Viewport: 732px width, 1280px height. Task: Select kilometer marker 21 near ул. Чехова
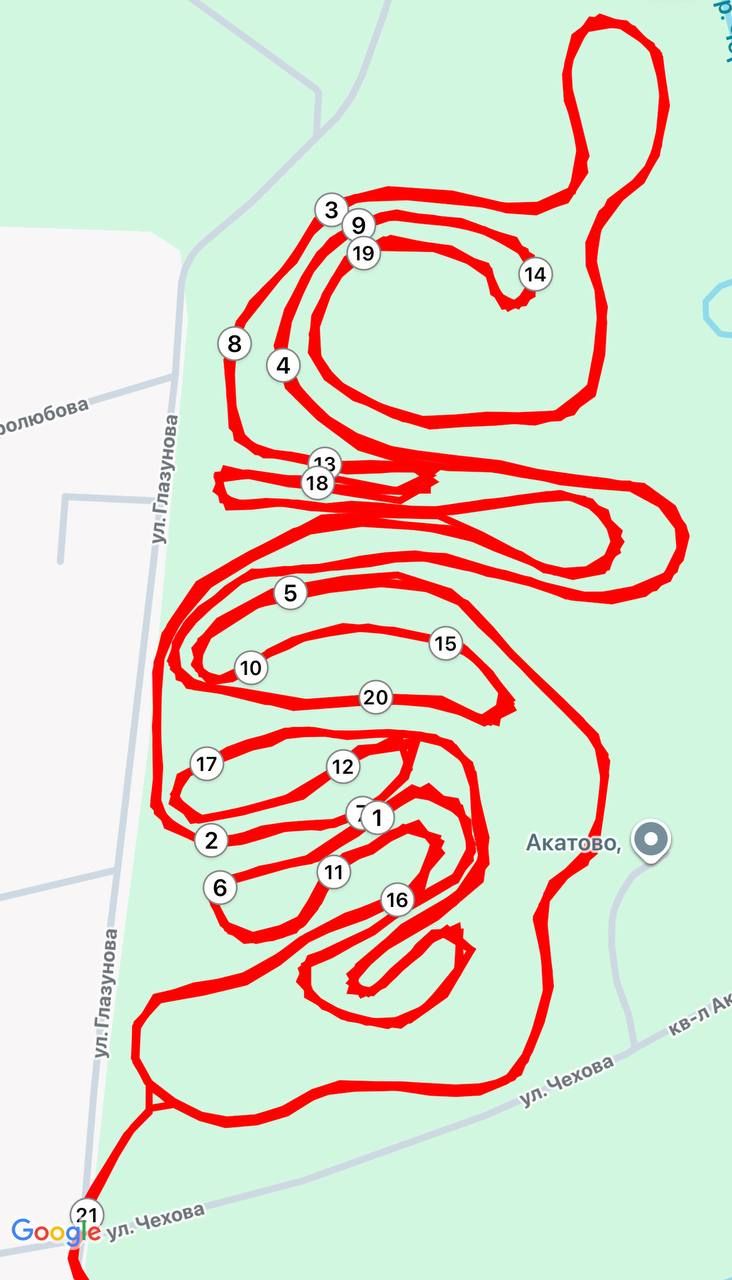point(87,1215)
